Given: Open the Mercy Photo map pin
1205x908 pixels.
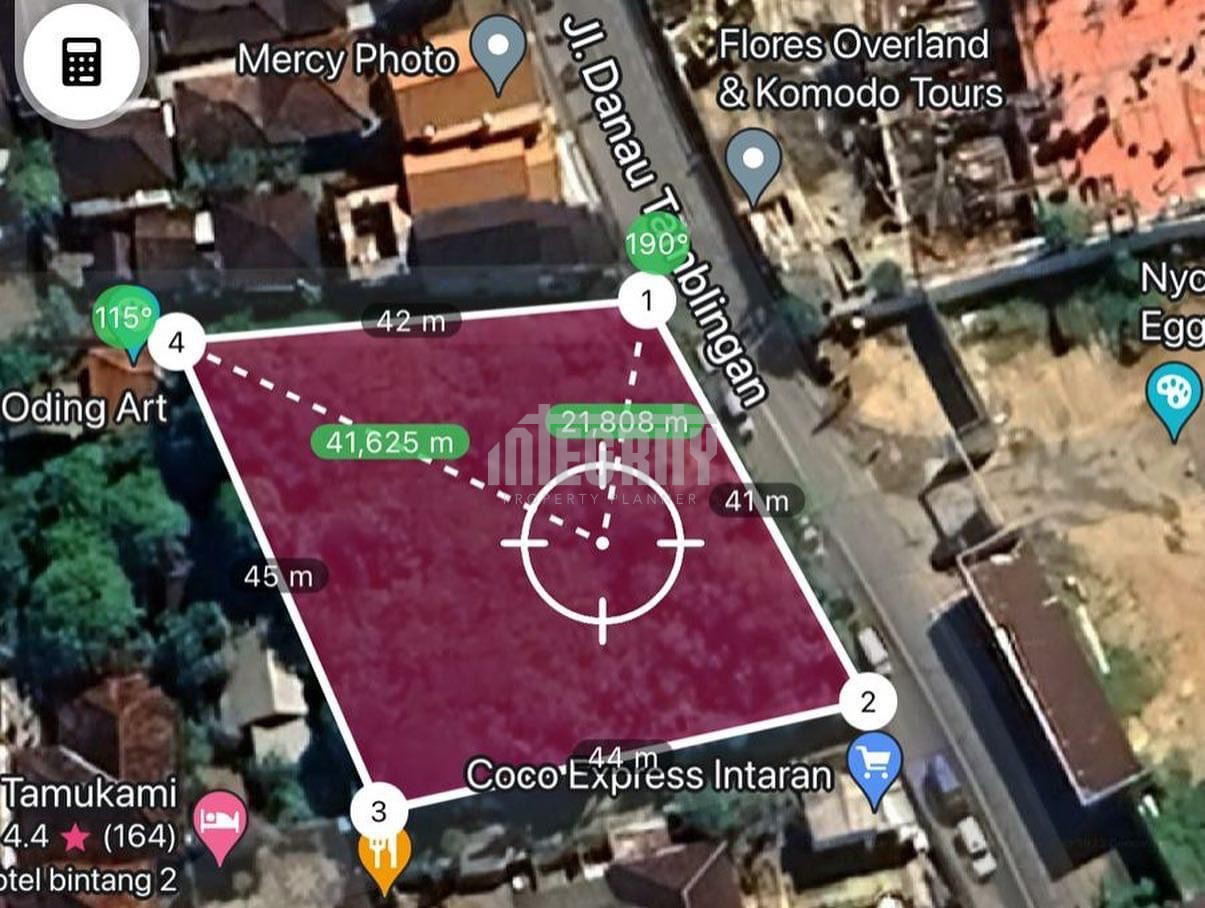Looking at the screenshot, I should [498, 53].
